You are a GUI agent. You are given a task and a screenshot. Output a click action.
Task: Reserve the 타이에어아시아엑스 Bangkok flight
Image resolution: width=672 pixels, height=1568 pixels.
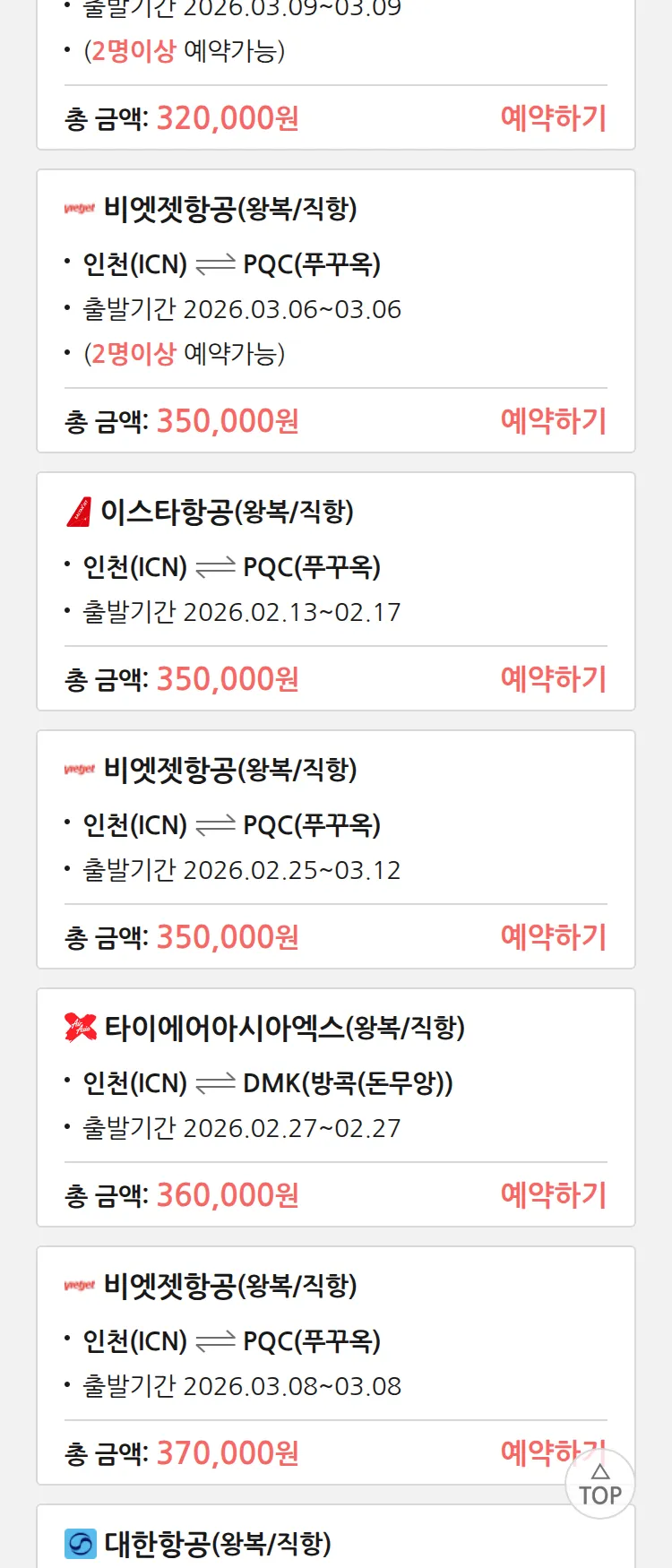[x=553, y=1195]
